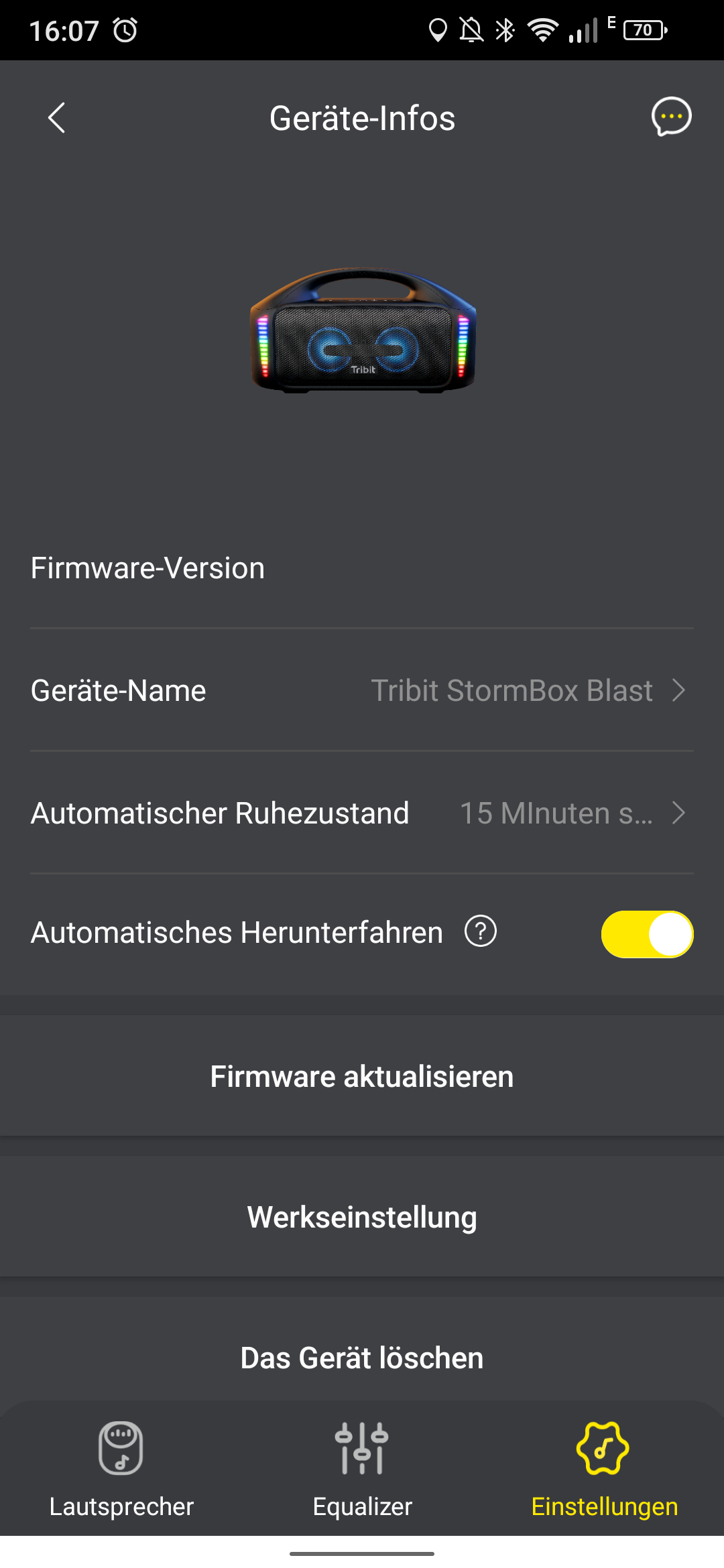724x1568 pixels.
Task: Open the Geräte-Name setting
Action: click(x=362, y=690)
